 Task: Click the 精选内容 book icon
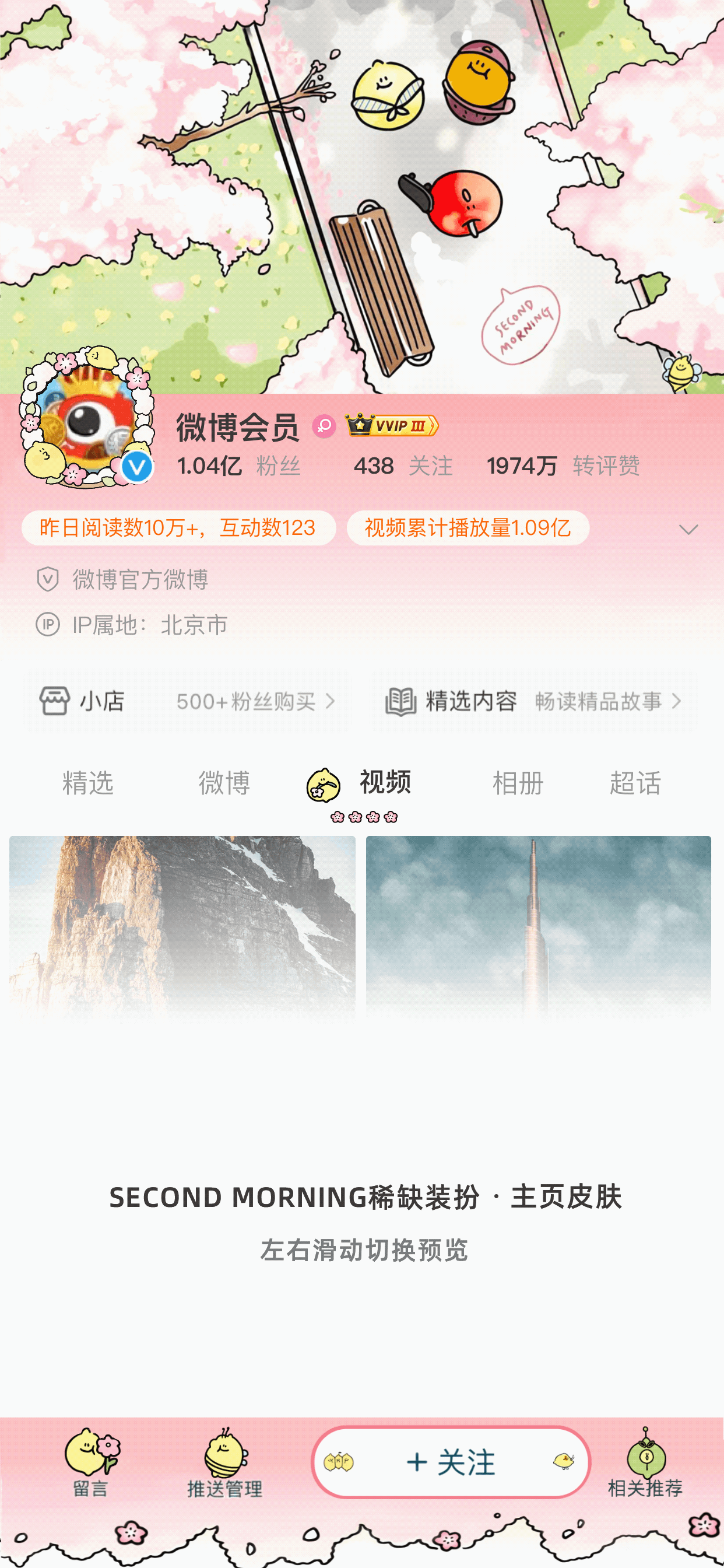402,701
